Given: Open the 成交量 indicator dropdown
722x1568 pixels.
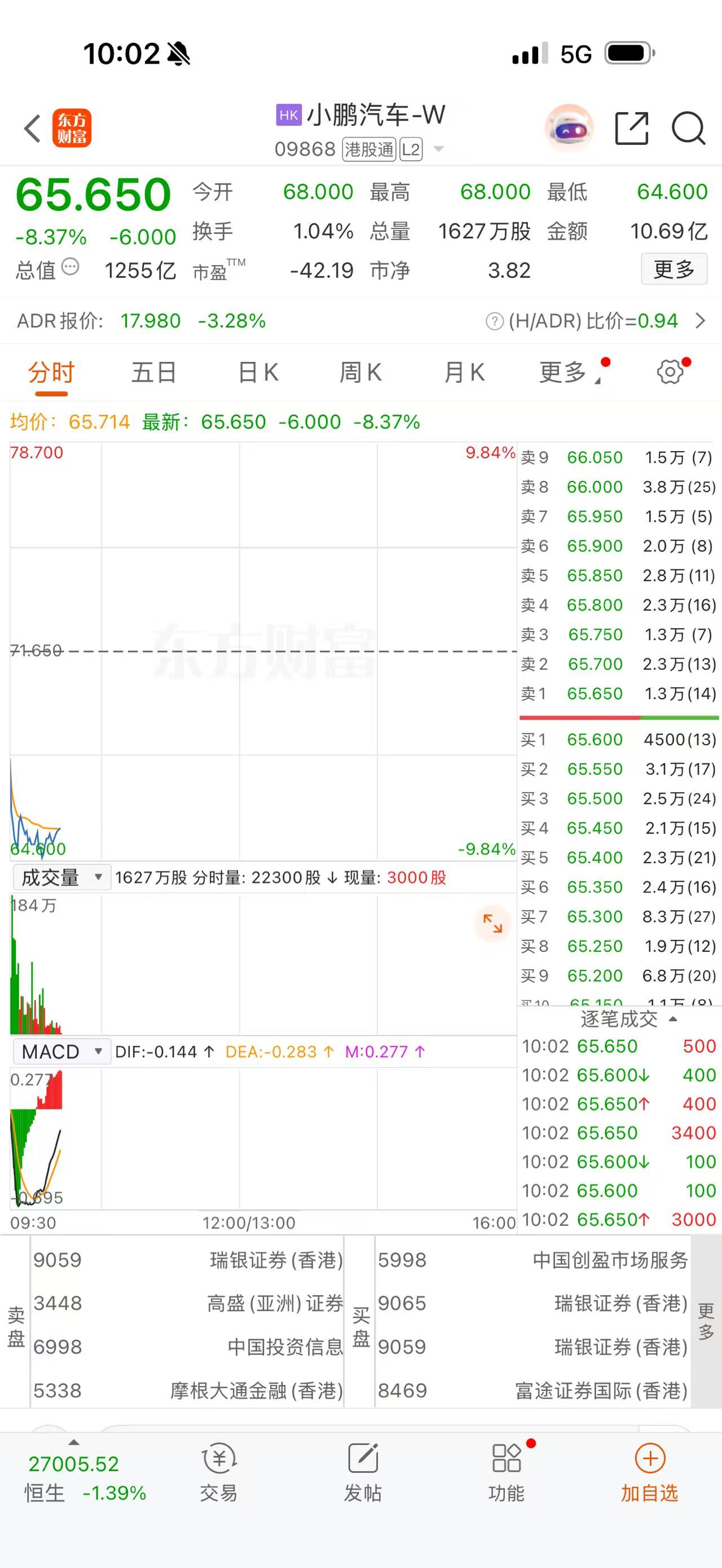Looking at the screenshot, I should 61,877.
